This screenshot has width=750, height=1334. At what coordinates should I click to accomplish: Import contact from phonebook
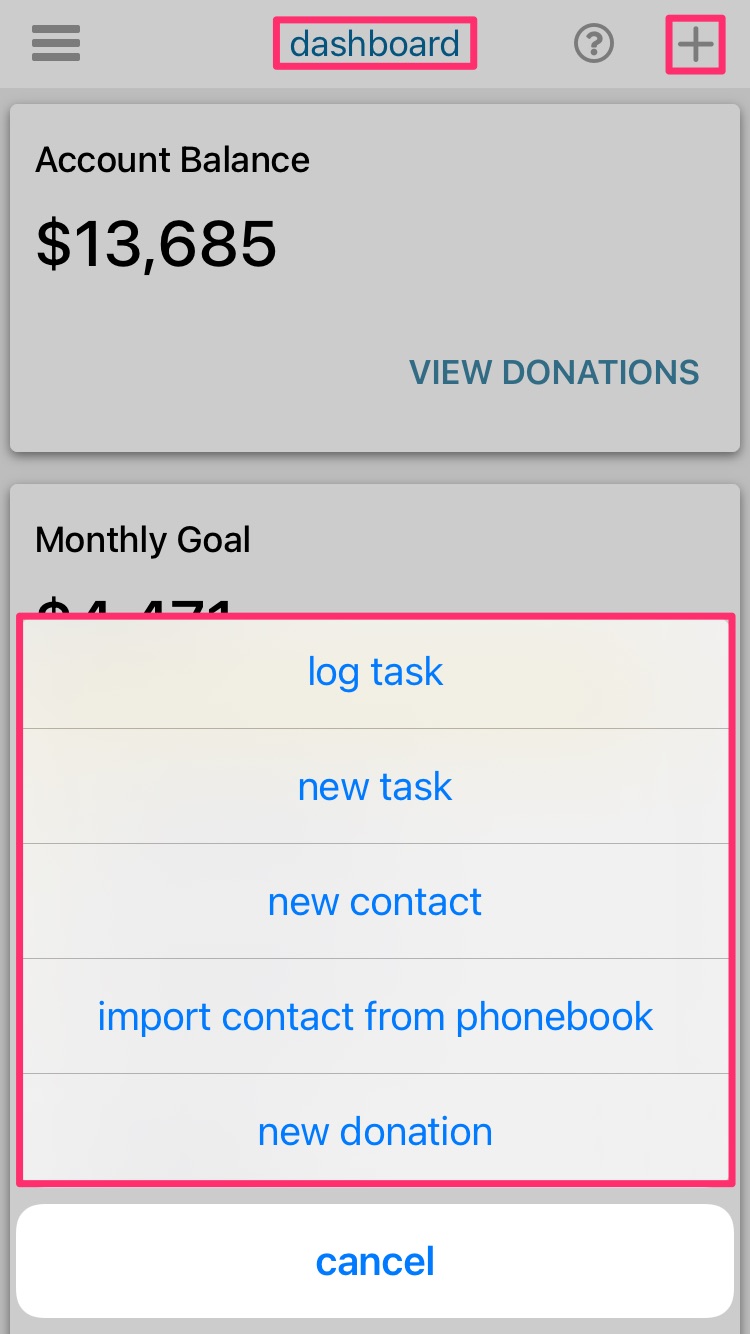(x=375, y=1017)
